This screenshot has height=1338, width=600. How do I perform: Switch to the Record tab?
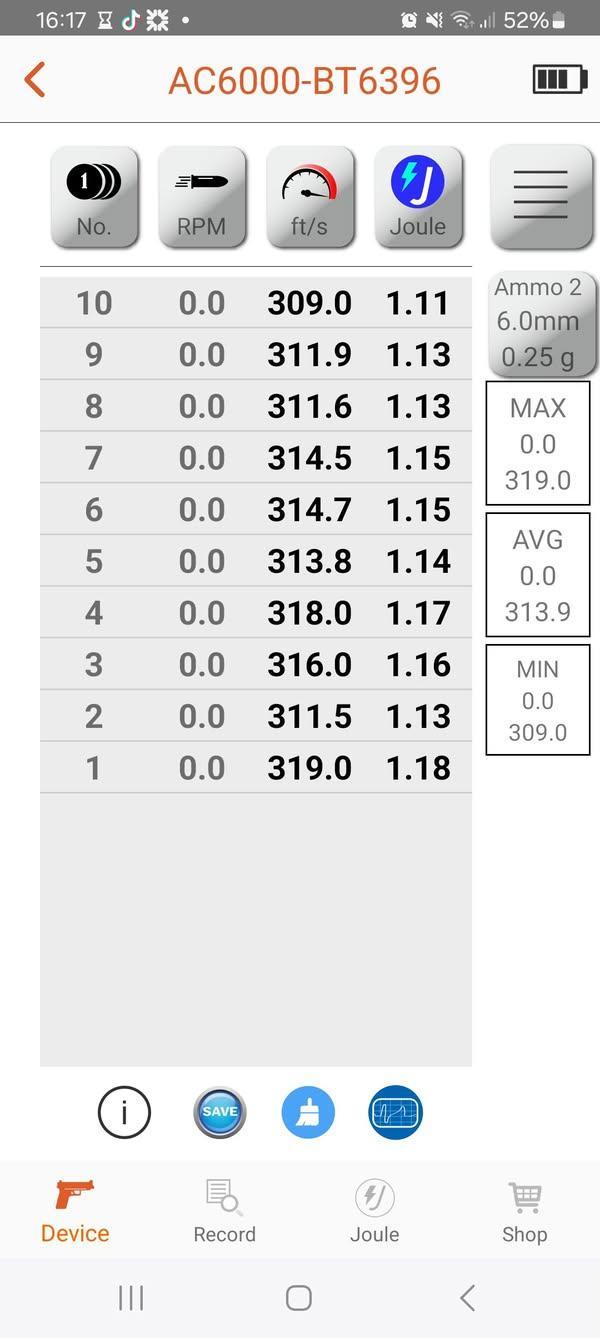[x=225, y=1210]
